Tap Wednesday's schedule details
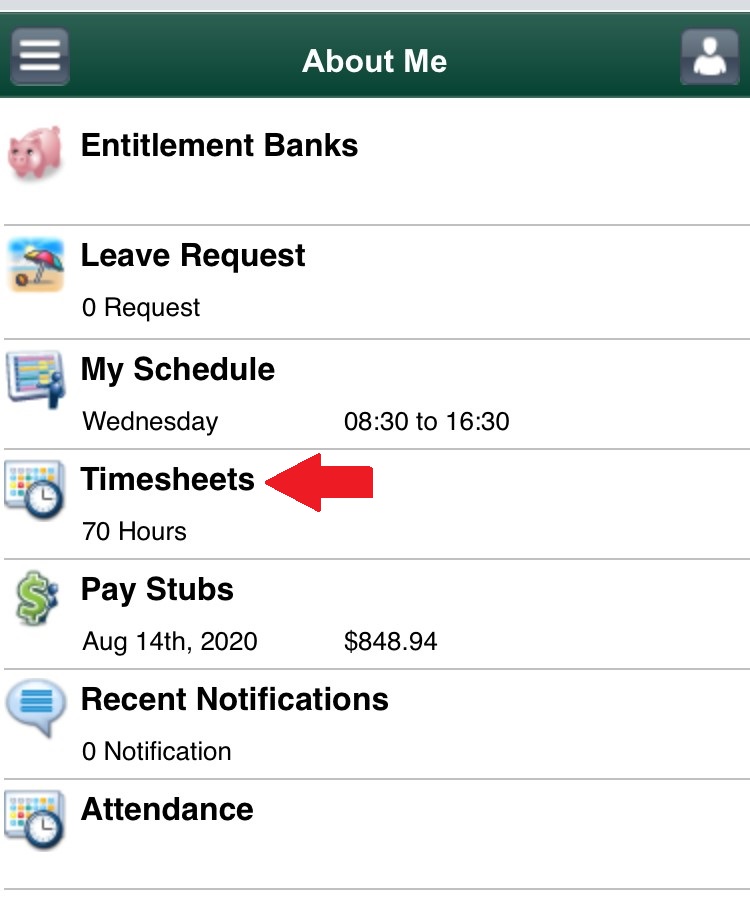The height and width of the screenshot is (913, 750). click(150, 422)
